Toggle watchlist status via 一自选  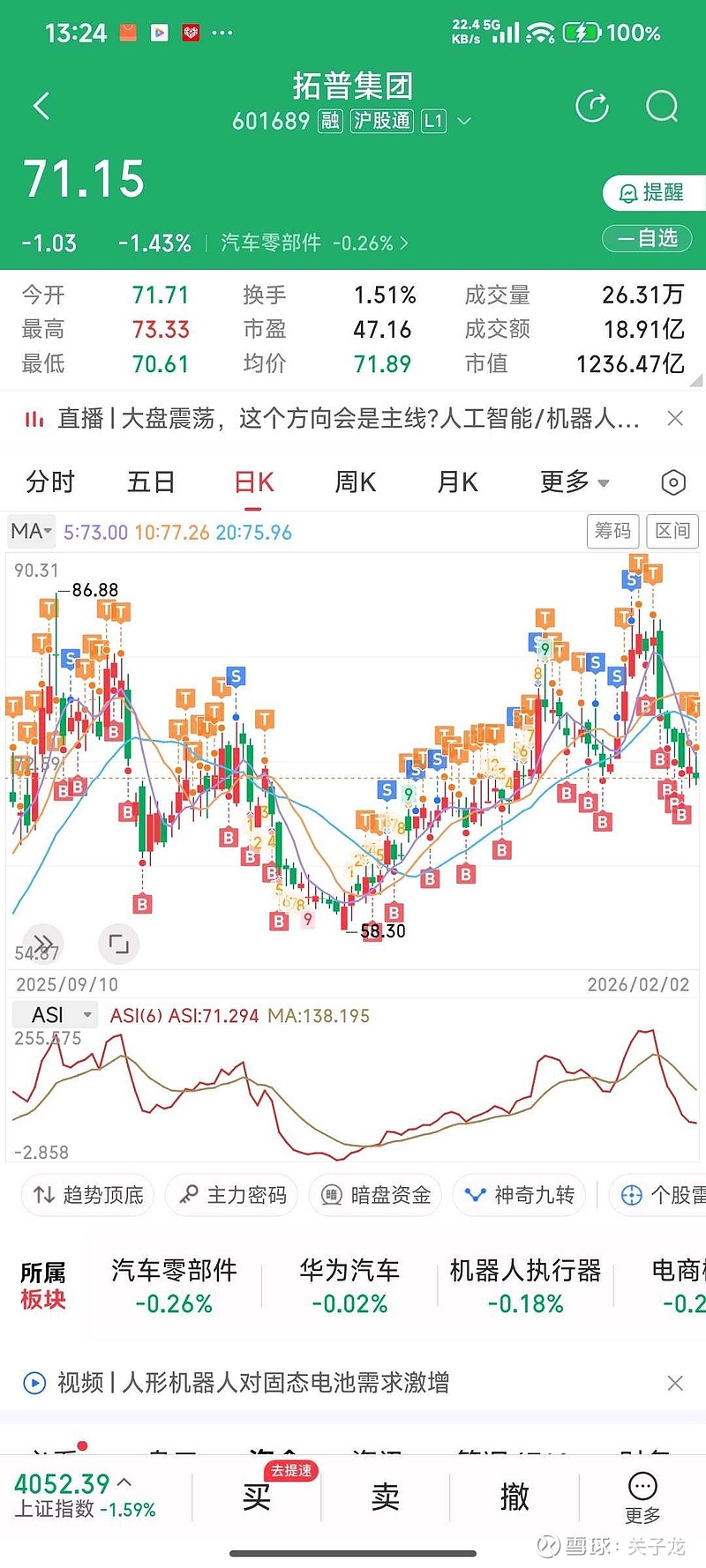(x=647, y=238)
